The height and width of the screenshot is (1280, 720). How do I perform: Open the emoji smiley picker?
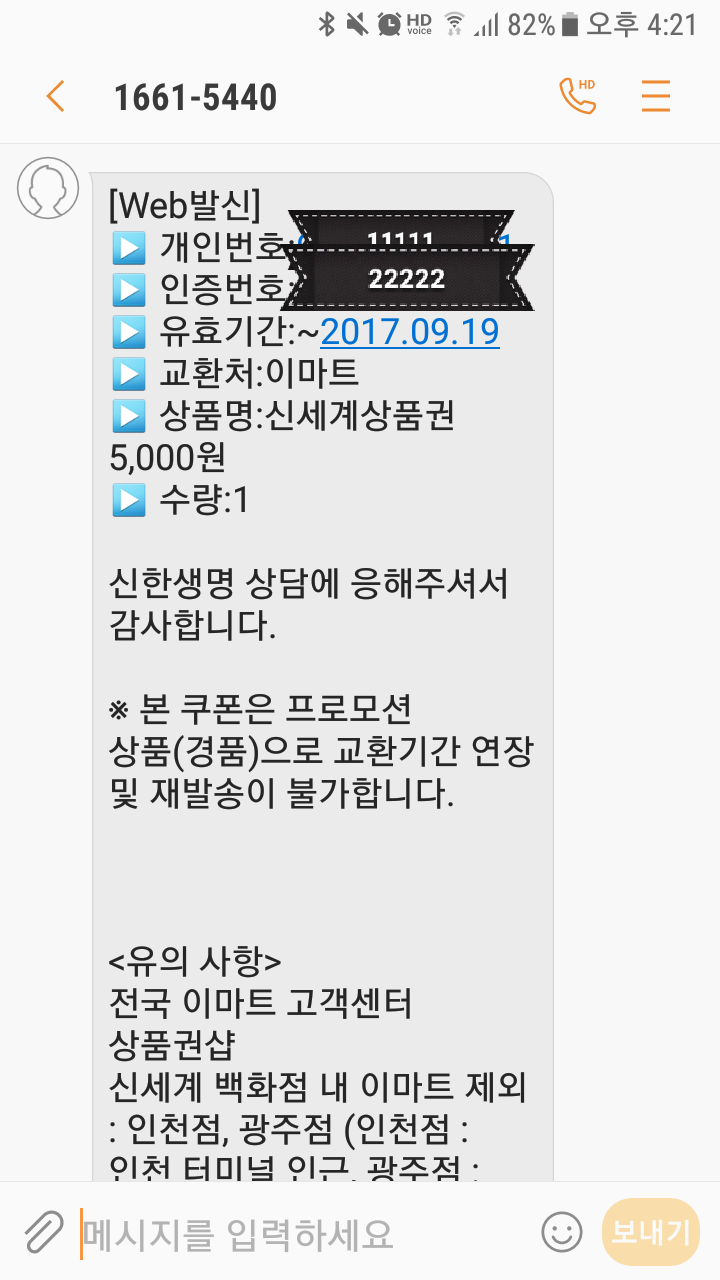point(562,1232)
